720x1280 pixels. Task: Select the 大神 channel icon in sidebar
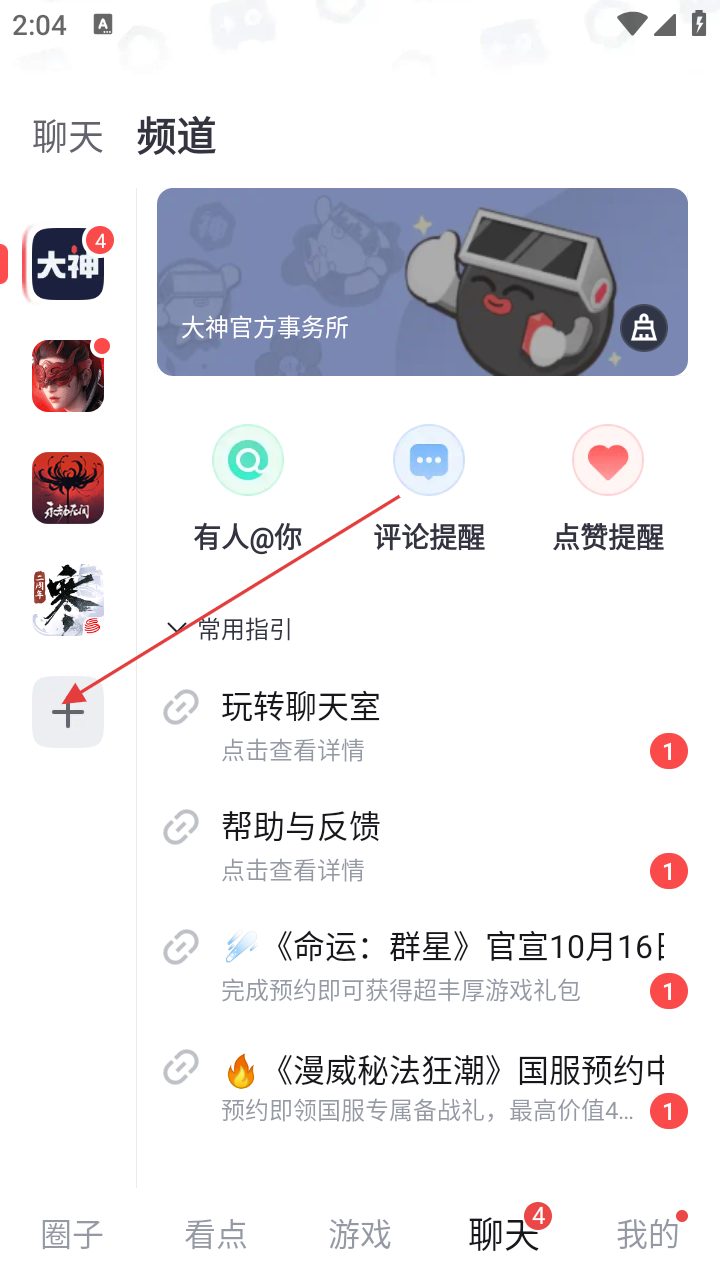[67, 264]
